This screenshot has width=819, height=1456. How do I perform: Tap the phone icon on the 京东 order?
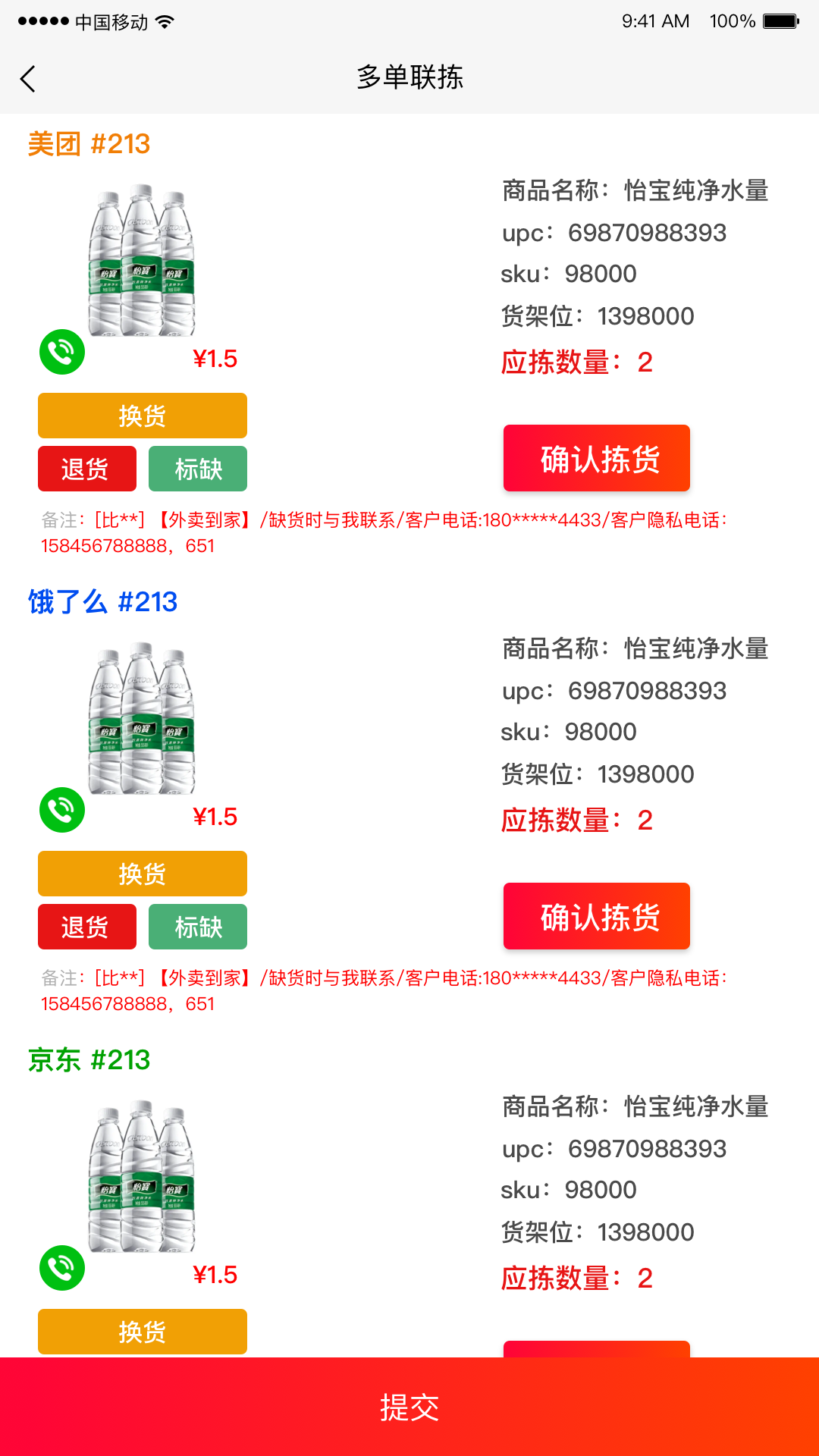click(63, 1266)
